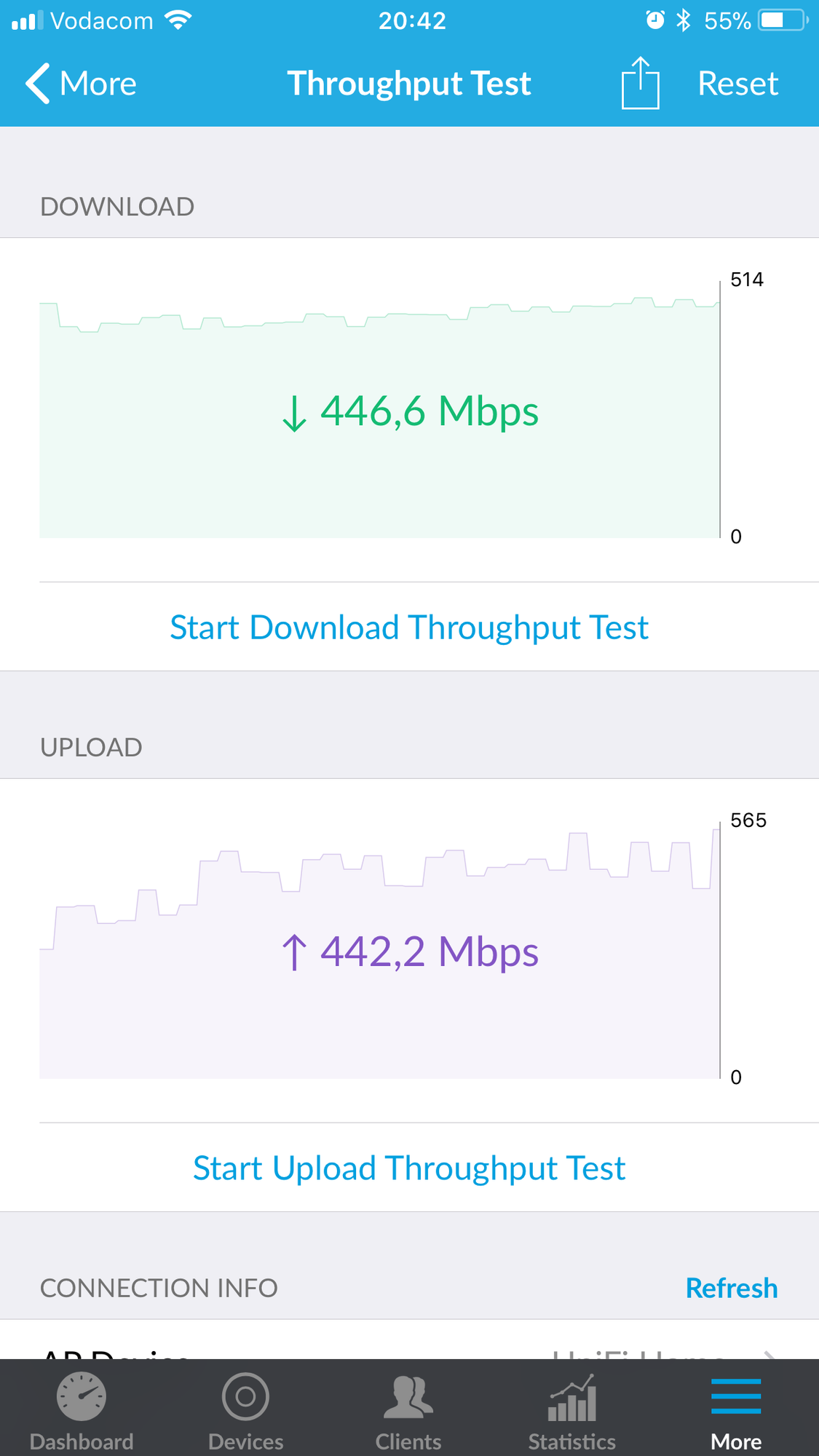This screenshot has height=1456, width=819.
Task: Reset the throughput test
Action: tap(737, 84)
